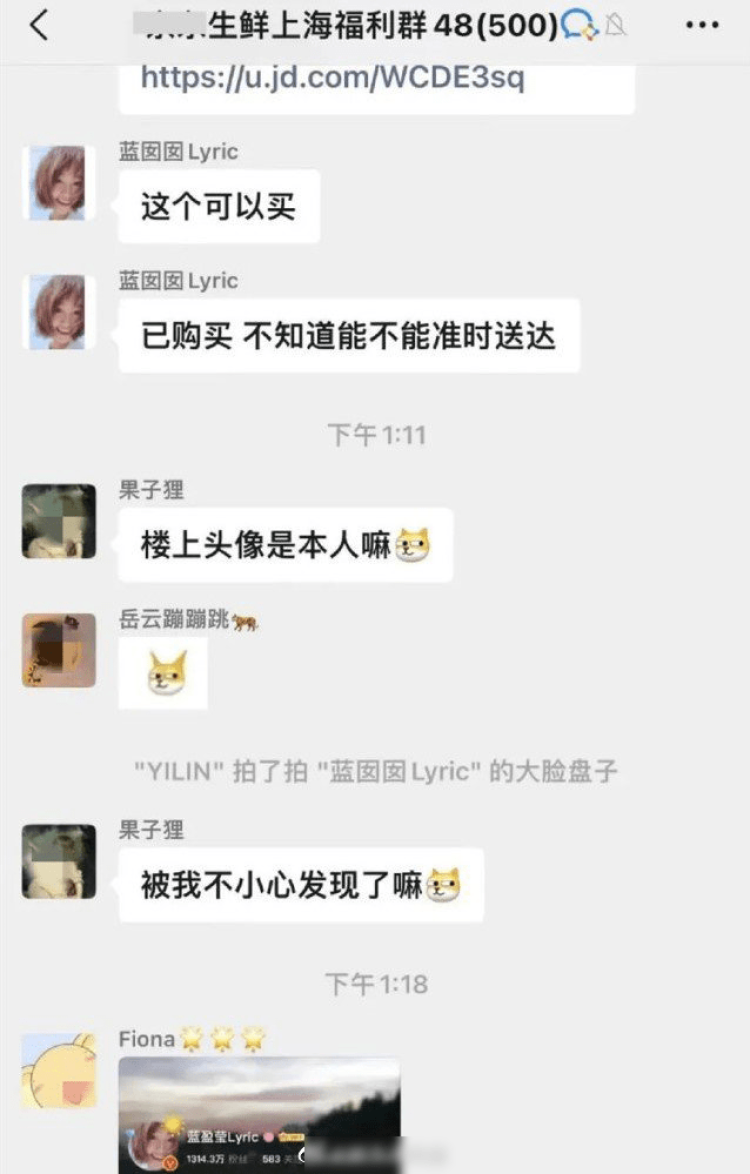The height and width of the screenshot is (1174, 750).
Task: Tap the avatar next to "已购买 不知道能不能准时送达"
Action: [59, 312]
